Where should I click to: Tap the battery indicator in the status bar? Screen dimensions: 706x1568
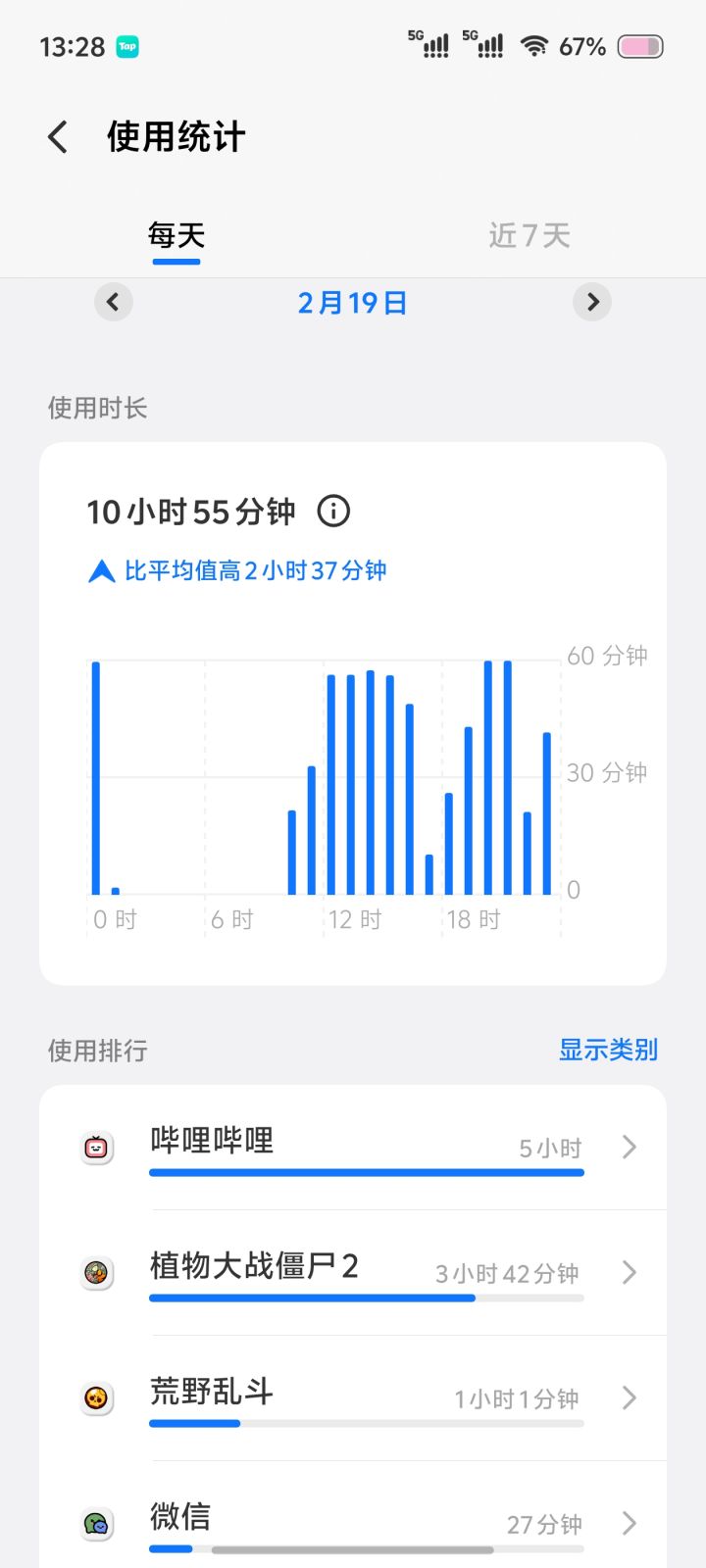pos(641,46)
